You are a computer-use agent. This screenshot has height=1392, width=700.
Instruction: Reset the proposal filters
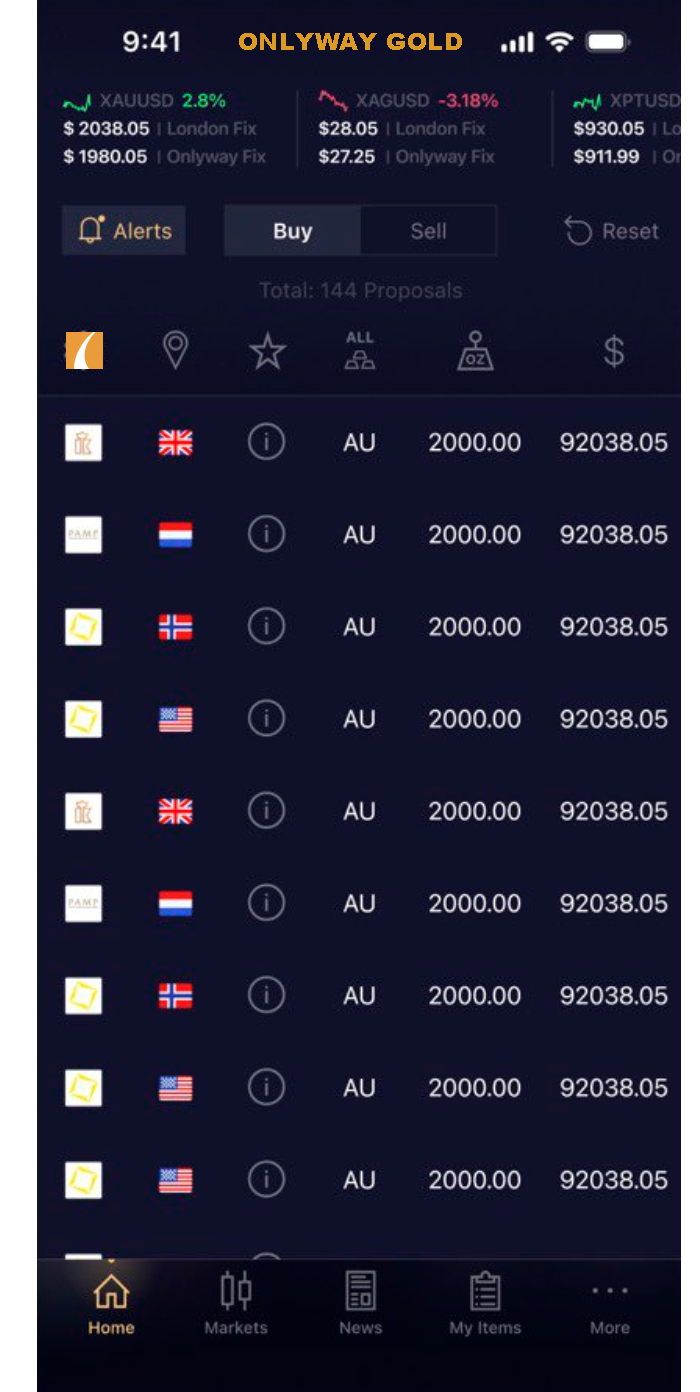pyautogui.click(x=612, y=231)
